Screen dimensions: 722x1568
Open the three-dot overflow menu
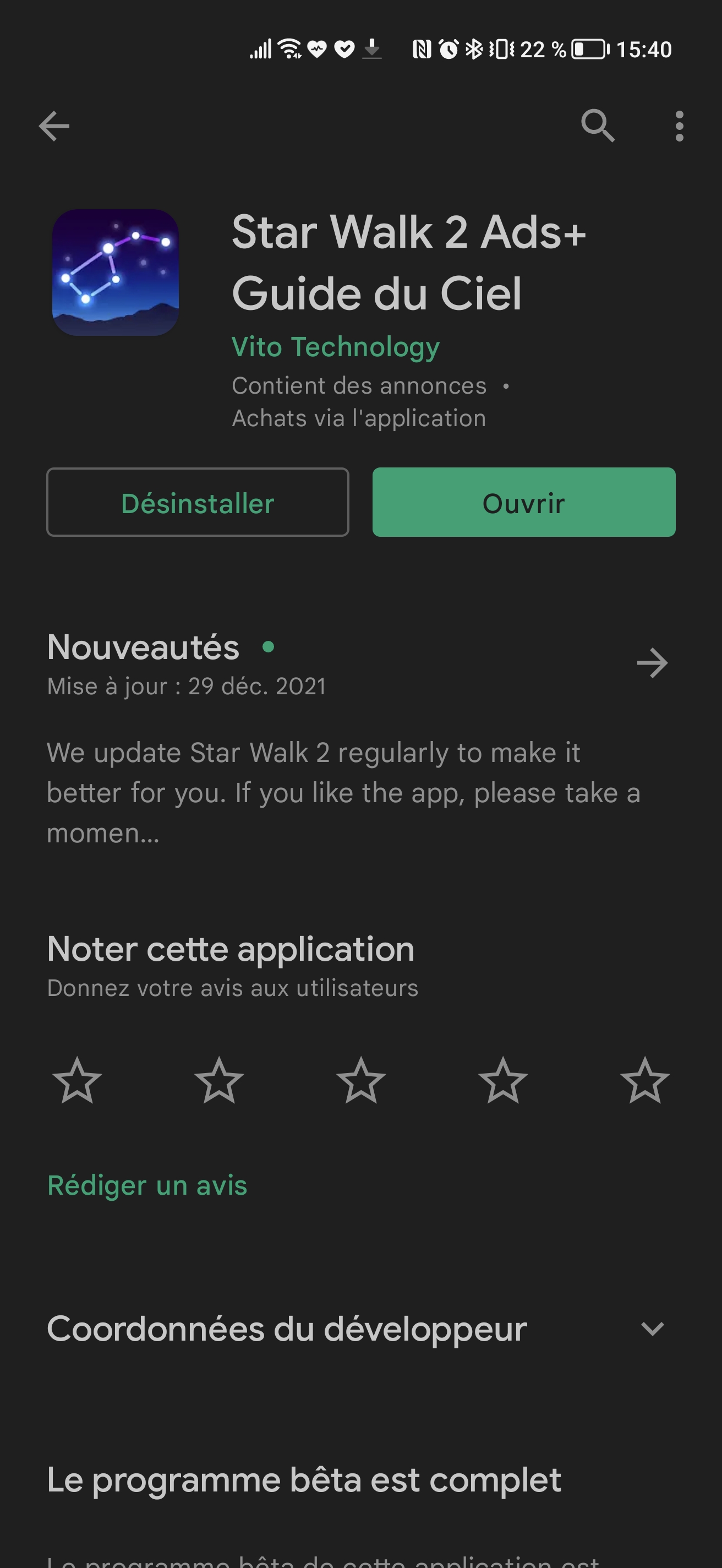point(679,126)
